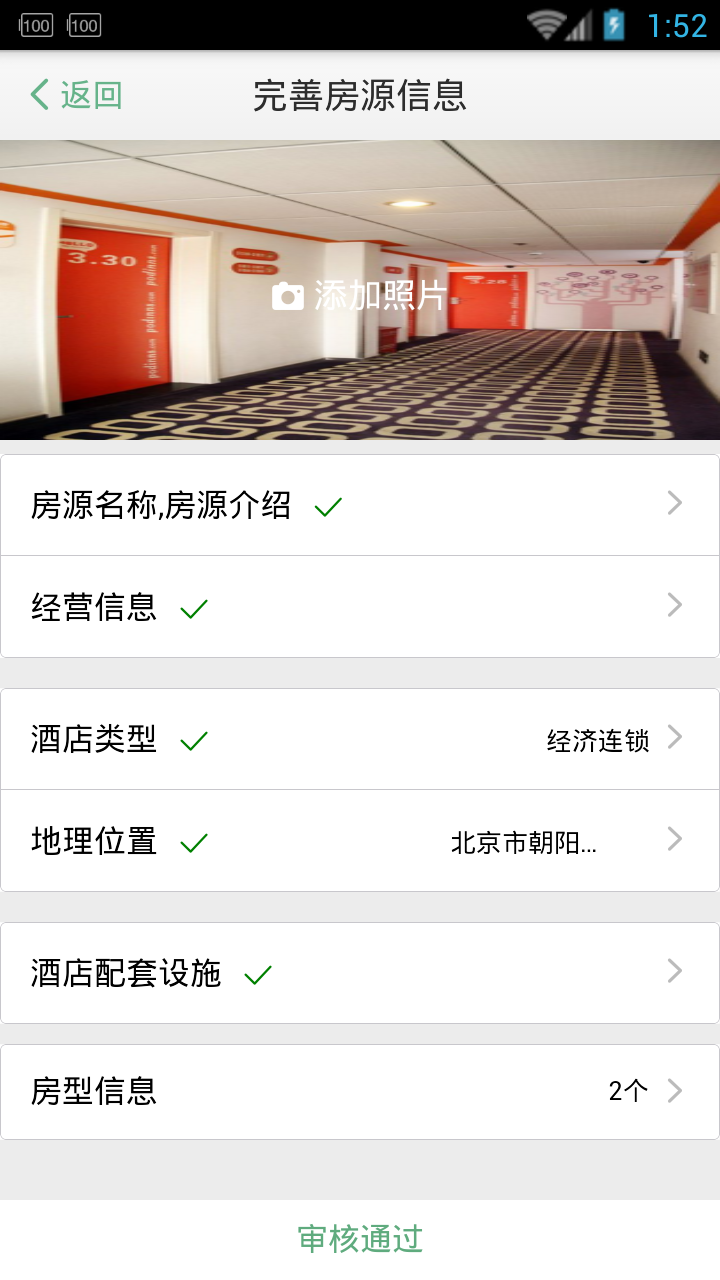
Task: Tap 添加照片 to add a photo
Action: point(359,296)
